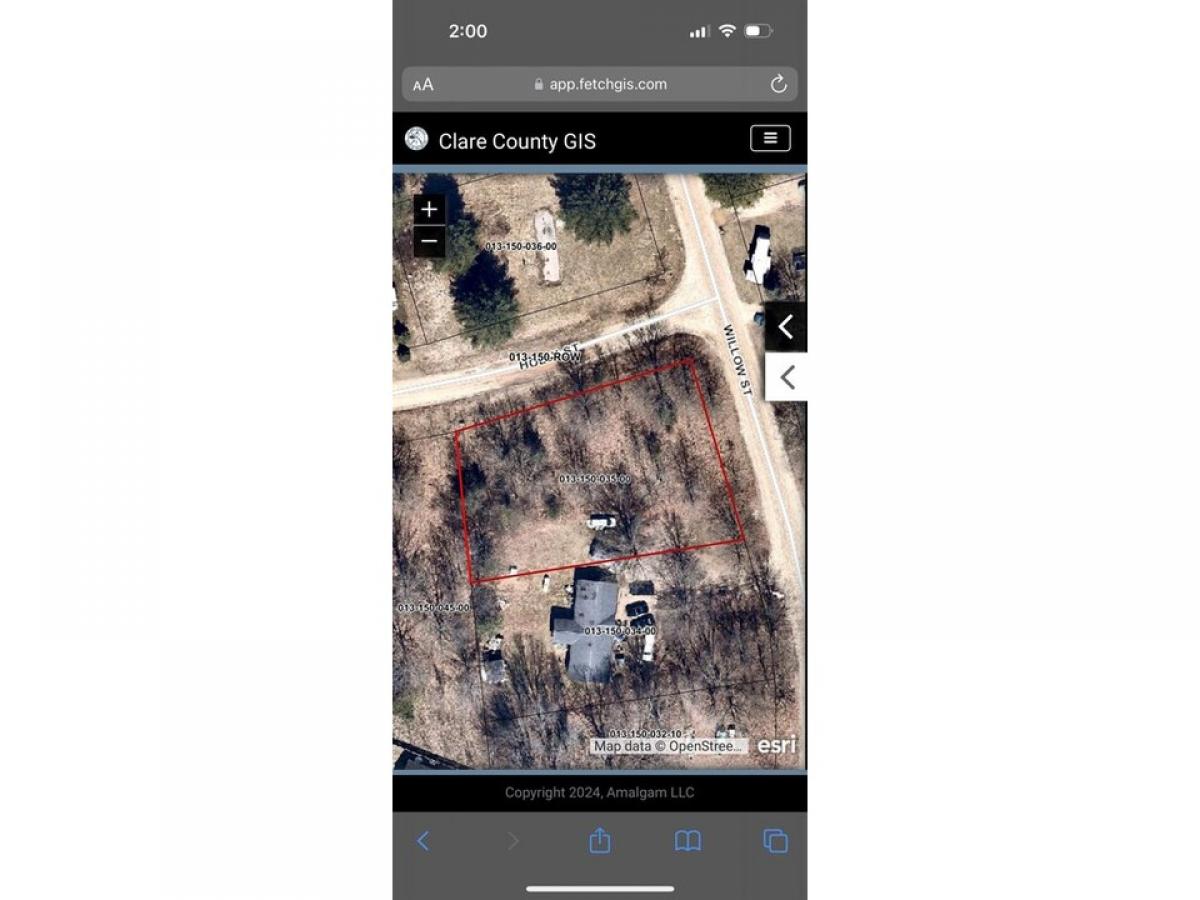Image resolution: width=1200 pixels, height=900 pixels.
Task: Show open Safari tabs
Action: point(775,841)
